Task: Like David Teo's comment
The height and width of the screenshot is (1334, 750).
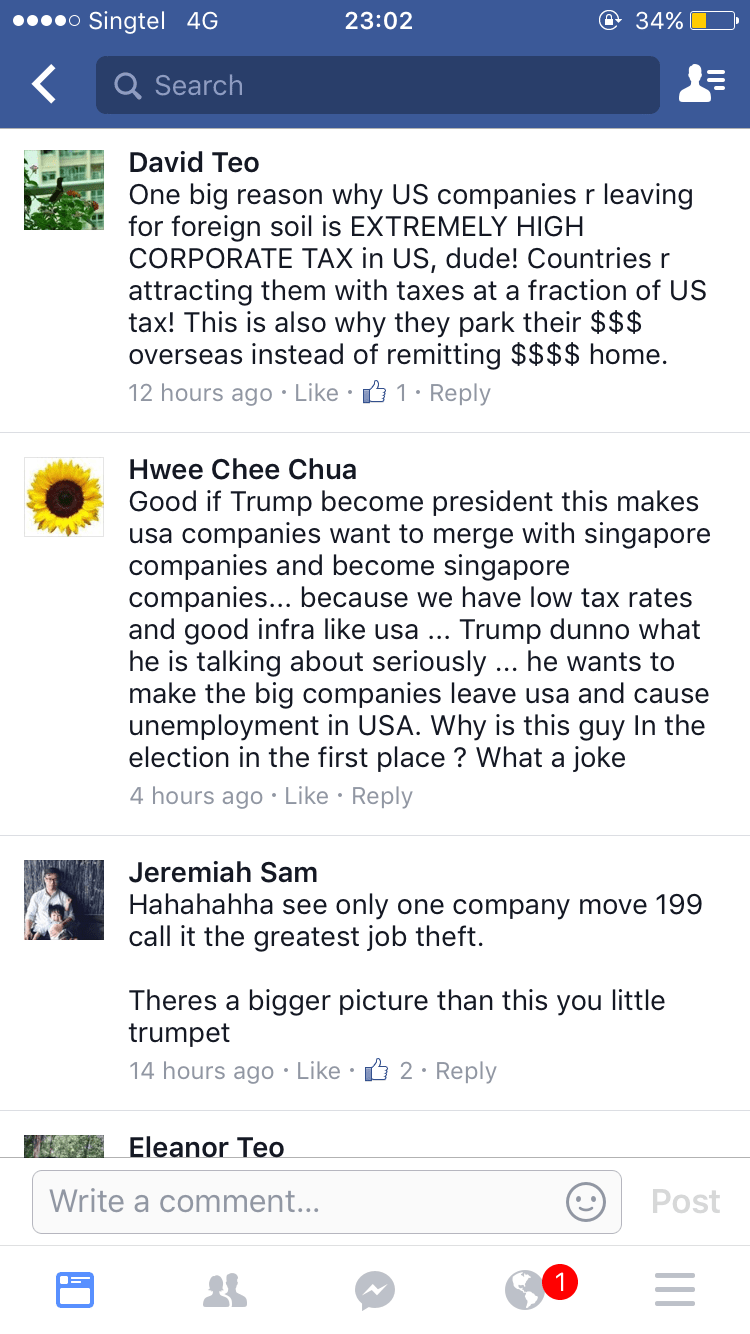Action: point(316,393)
